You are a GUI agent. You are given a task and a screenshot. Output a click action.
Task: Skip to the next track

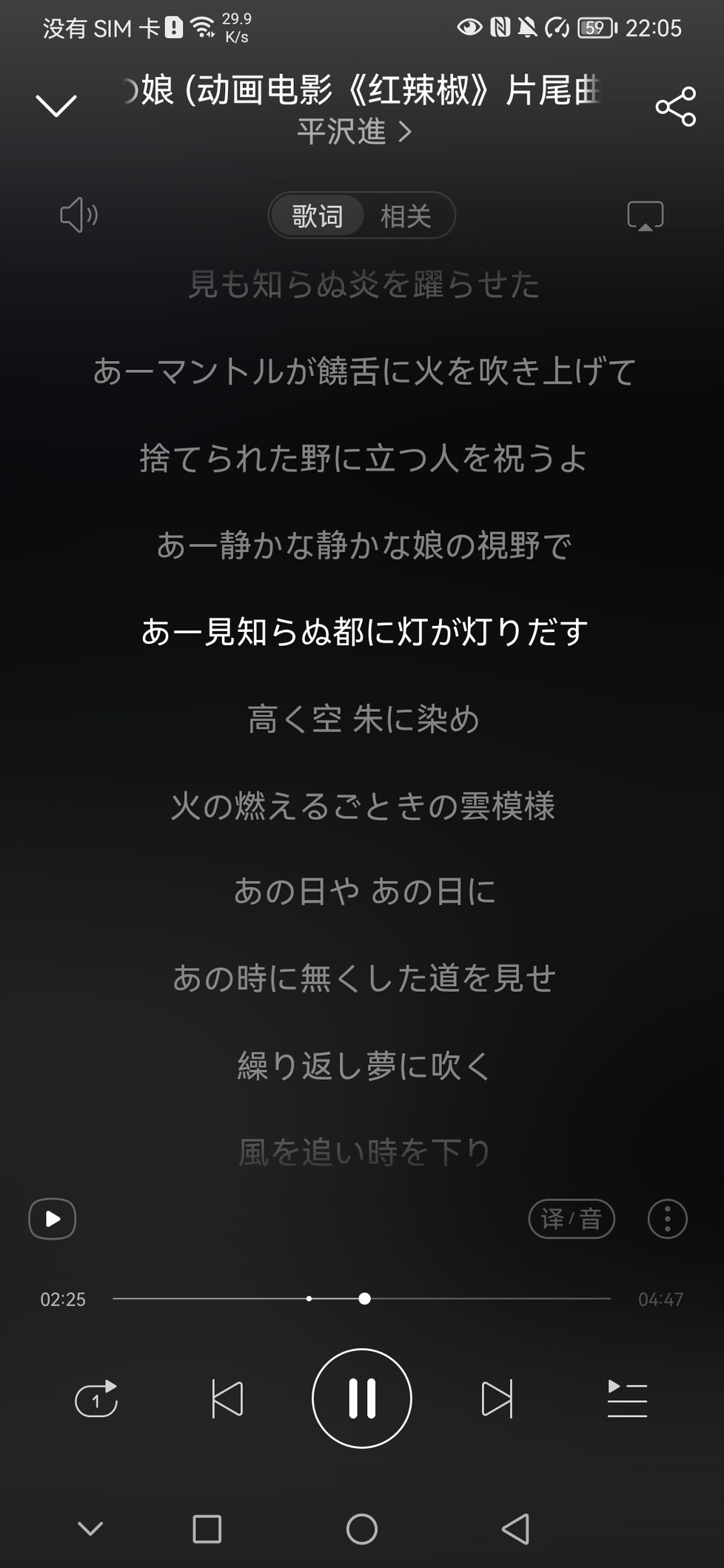497,1399
